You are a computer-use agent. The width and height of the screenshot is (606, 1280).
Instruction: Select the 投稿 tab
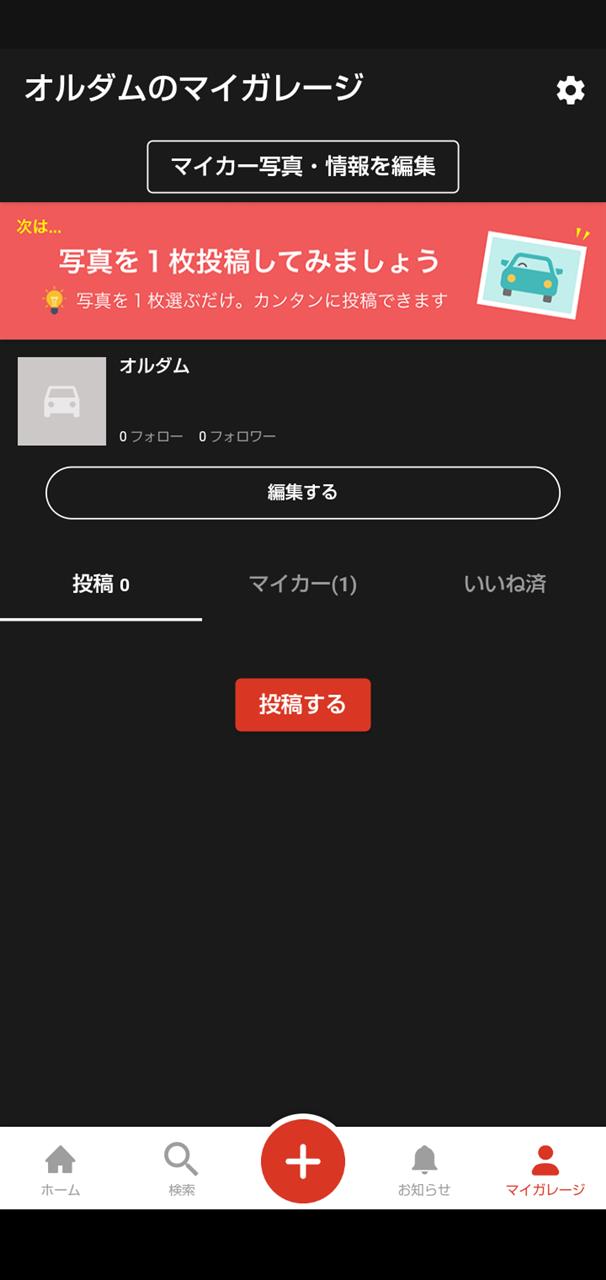coord(101,585)
